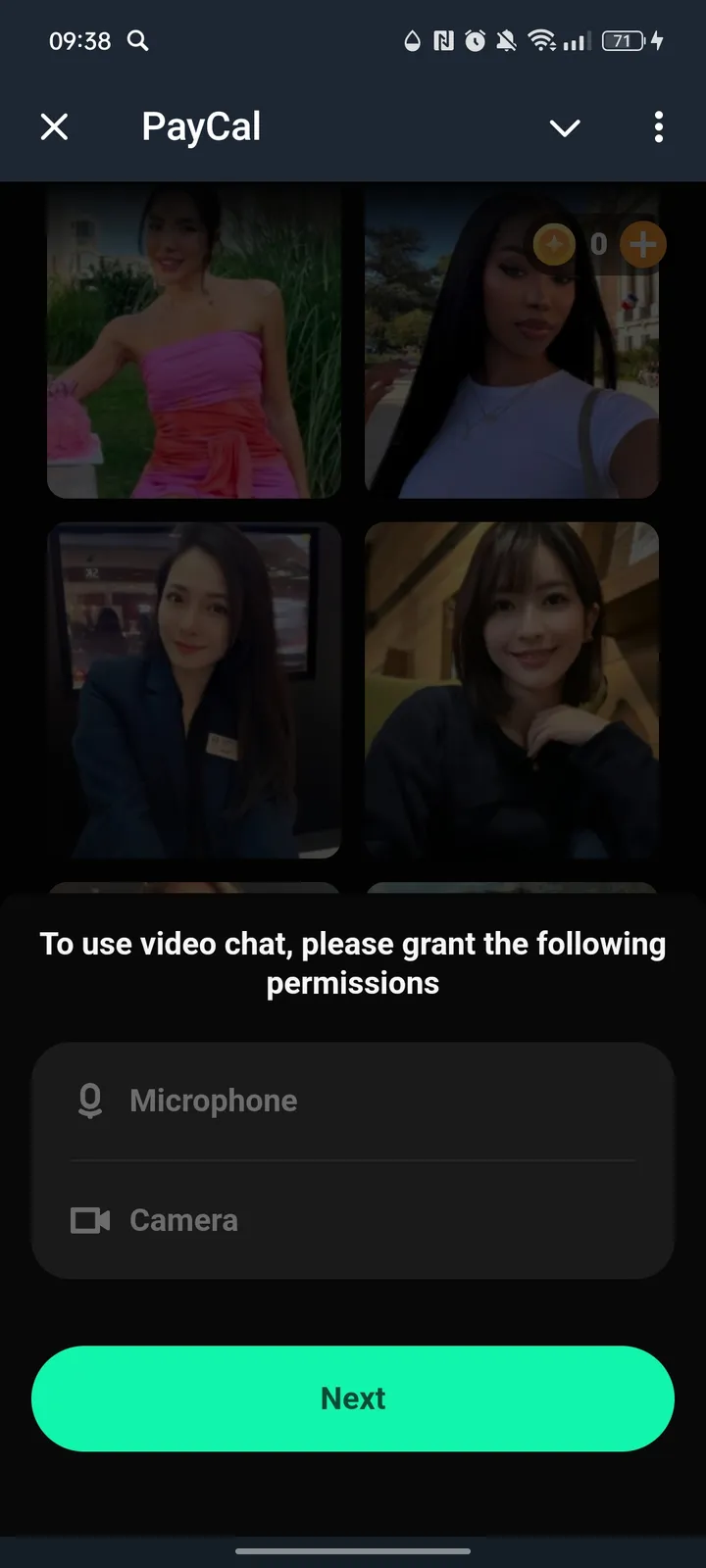This screenshot has width=706, height=1568.
Task: Close the PayCal window
Action: pyautogui.click(x=55, y=126)
